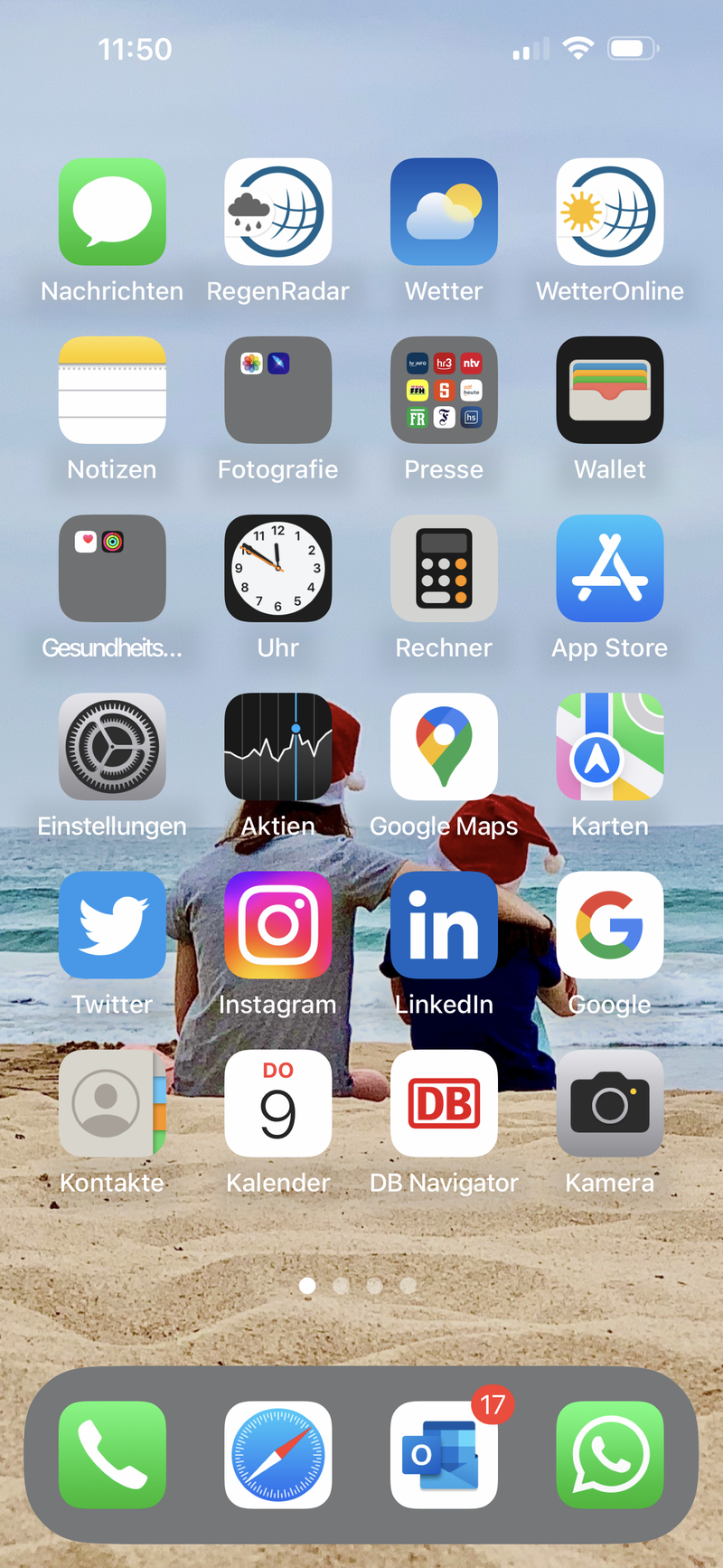Open the WetterOnline app
Image resolution: width=723 pixels, height=1568 pixels.
coord(610,212)
